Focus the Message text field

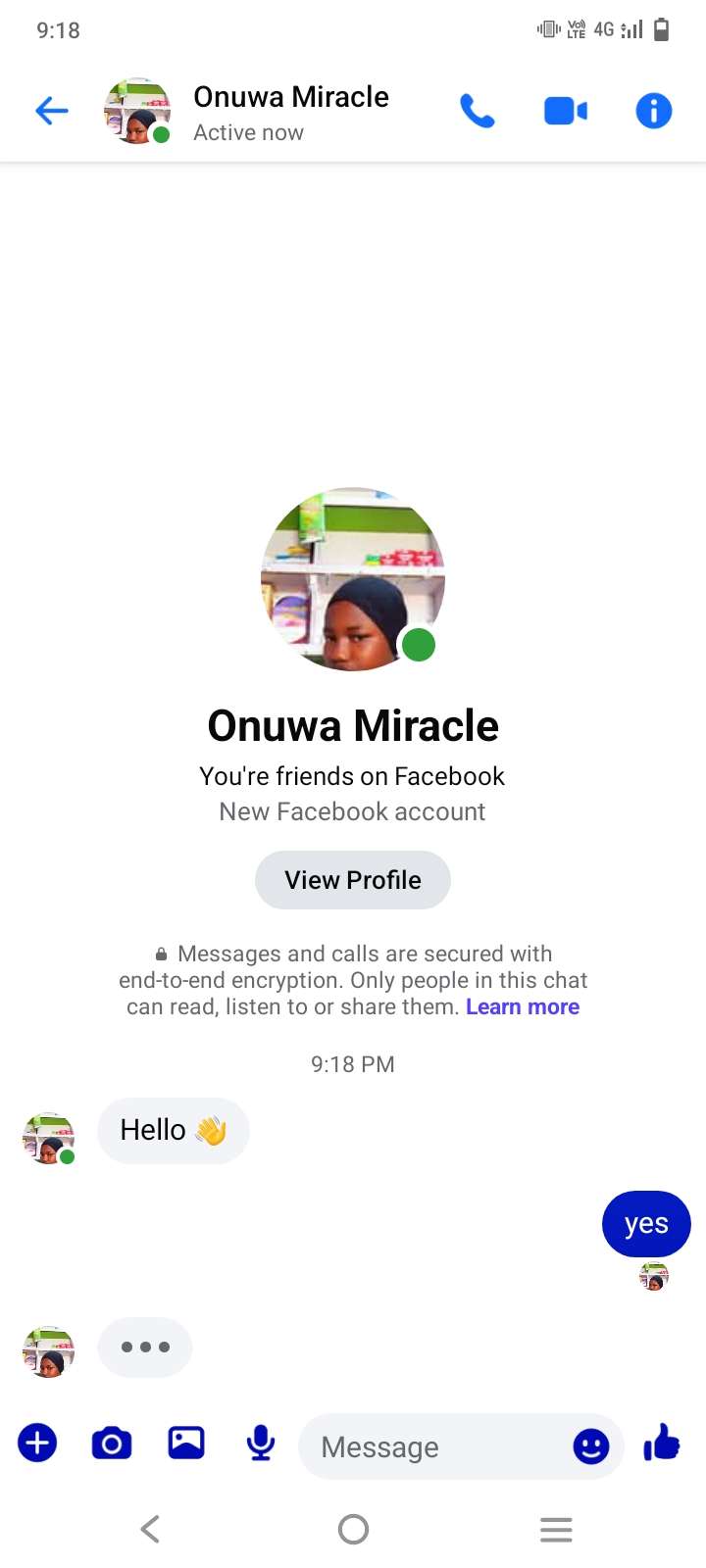click(431, 1446)
